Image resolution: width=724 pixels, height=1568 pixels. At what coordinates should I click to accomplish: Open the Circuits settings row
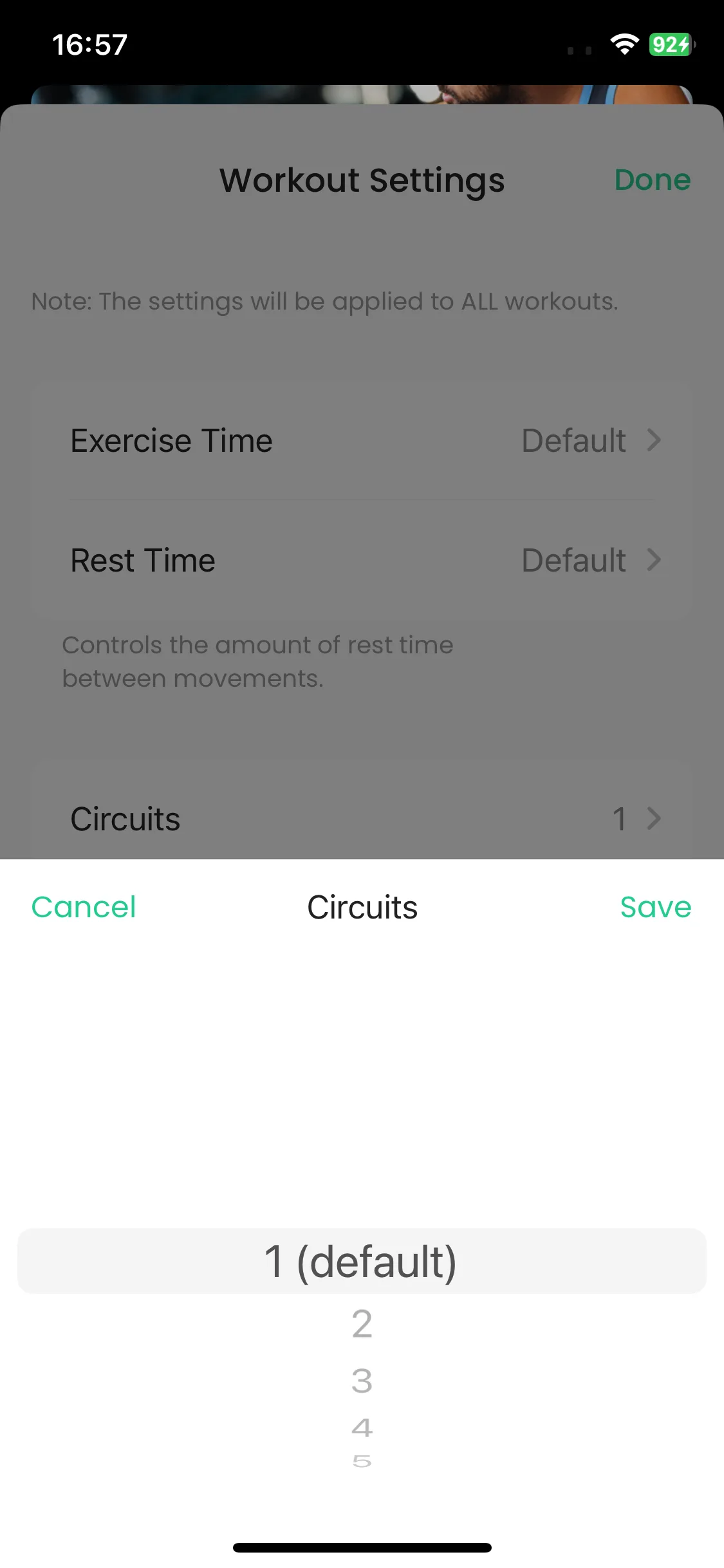click(x=362, y=819)
